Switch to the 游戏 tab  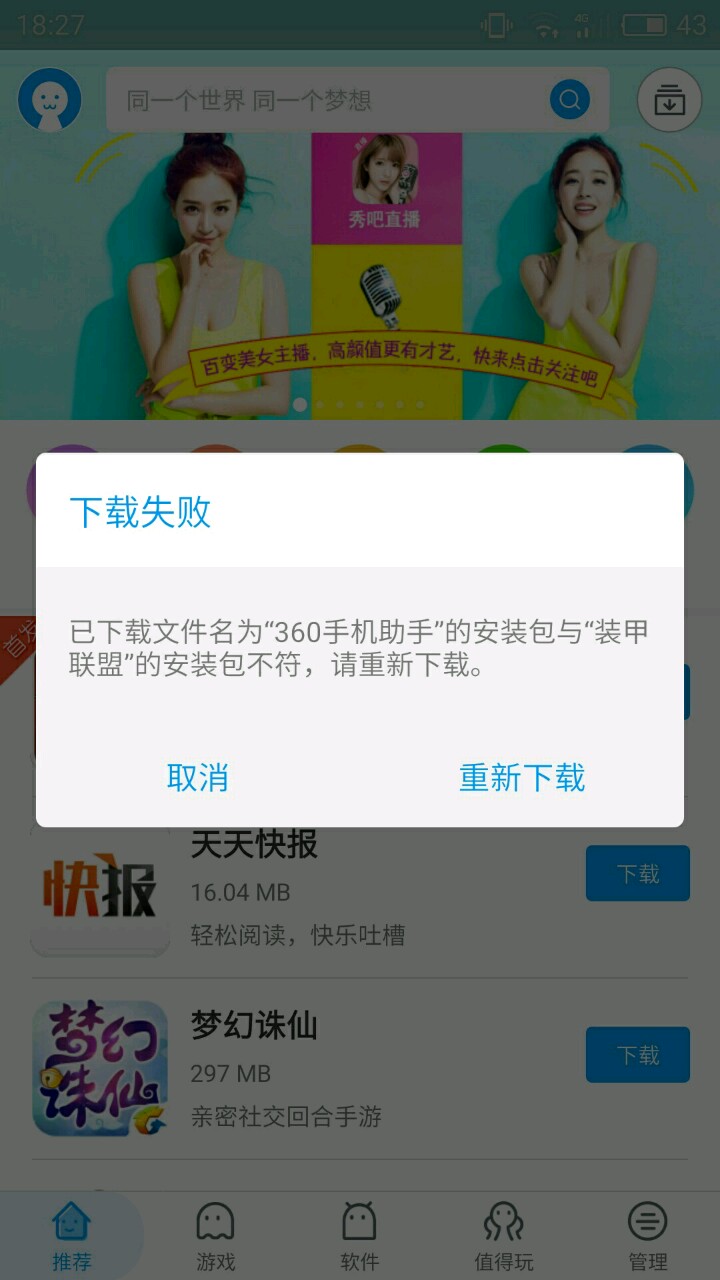tap(215, 1236)
